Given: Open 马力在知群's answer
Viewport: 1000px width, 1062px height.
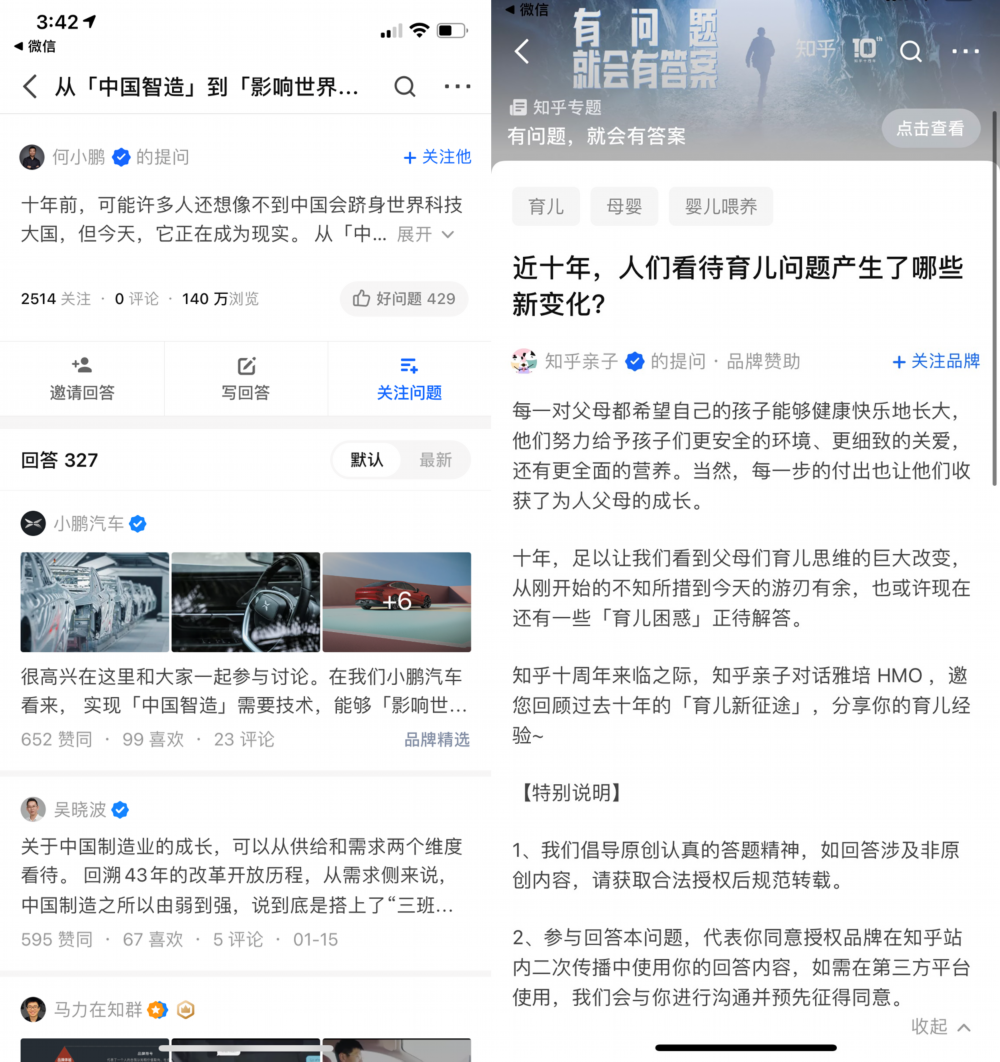Looking at the screenshot, I should (98, 1010).
